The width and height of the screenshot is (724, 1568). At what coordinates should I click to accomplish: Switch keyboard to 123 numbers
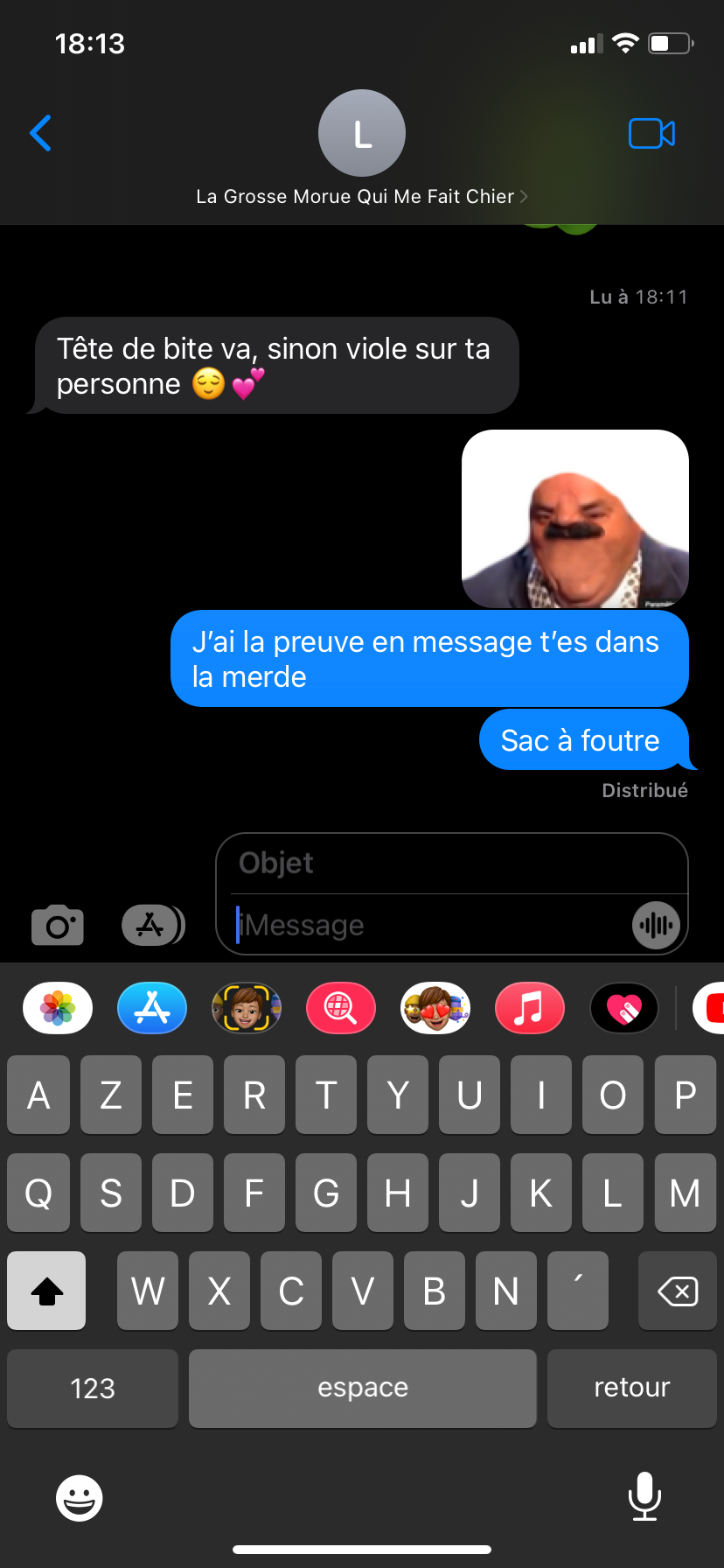[x=93, y=1388]
